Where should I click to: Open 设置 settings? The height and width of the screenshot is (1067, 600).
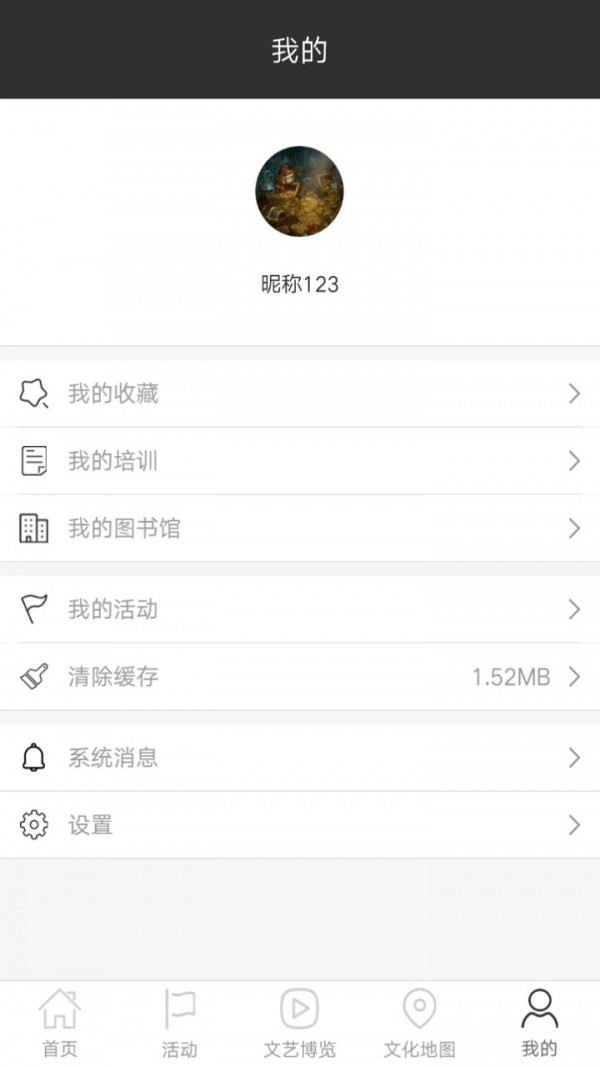[300, 825]
